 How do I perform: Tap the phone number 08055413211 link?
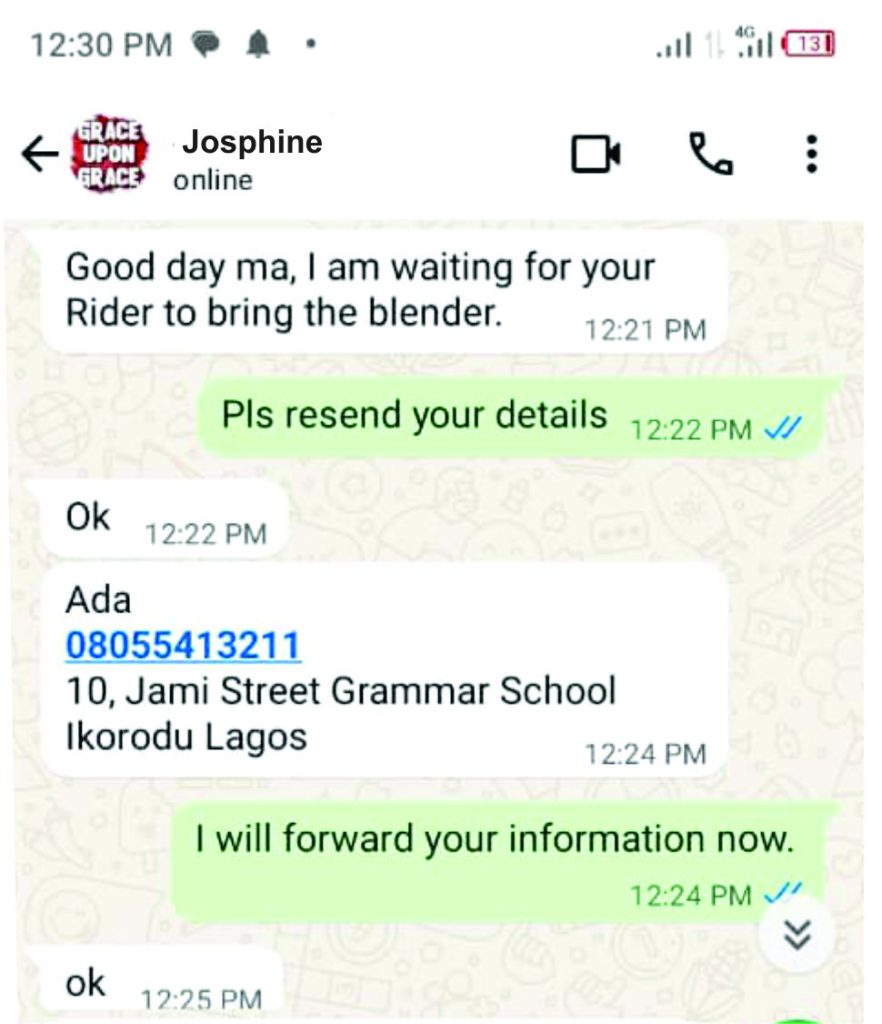[x=183, y=645]
